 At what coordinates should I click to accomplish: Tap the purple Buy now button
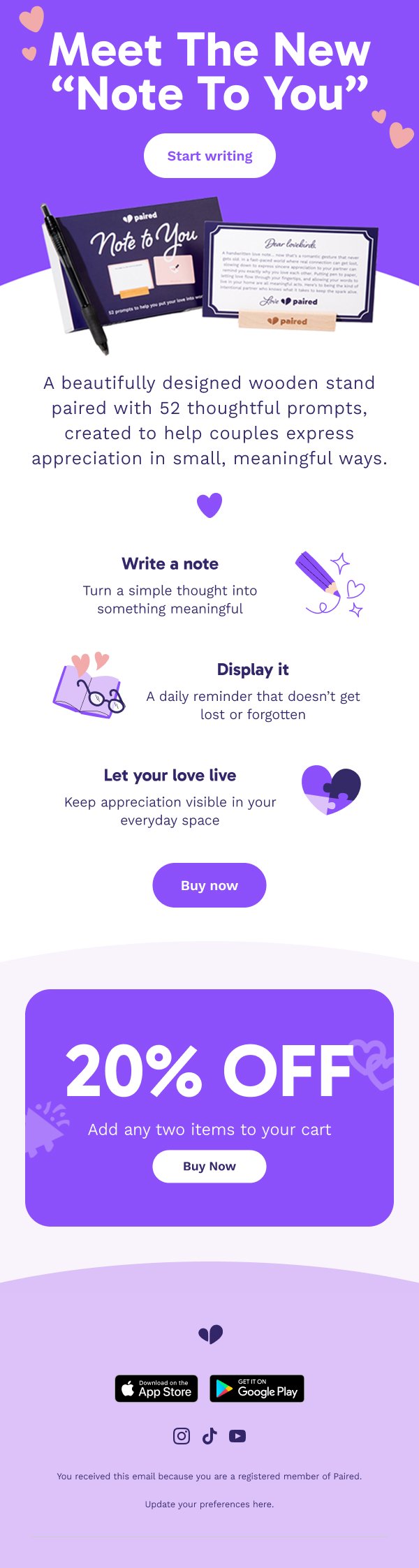click(x=209, y=885)
